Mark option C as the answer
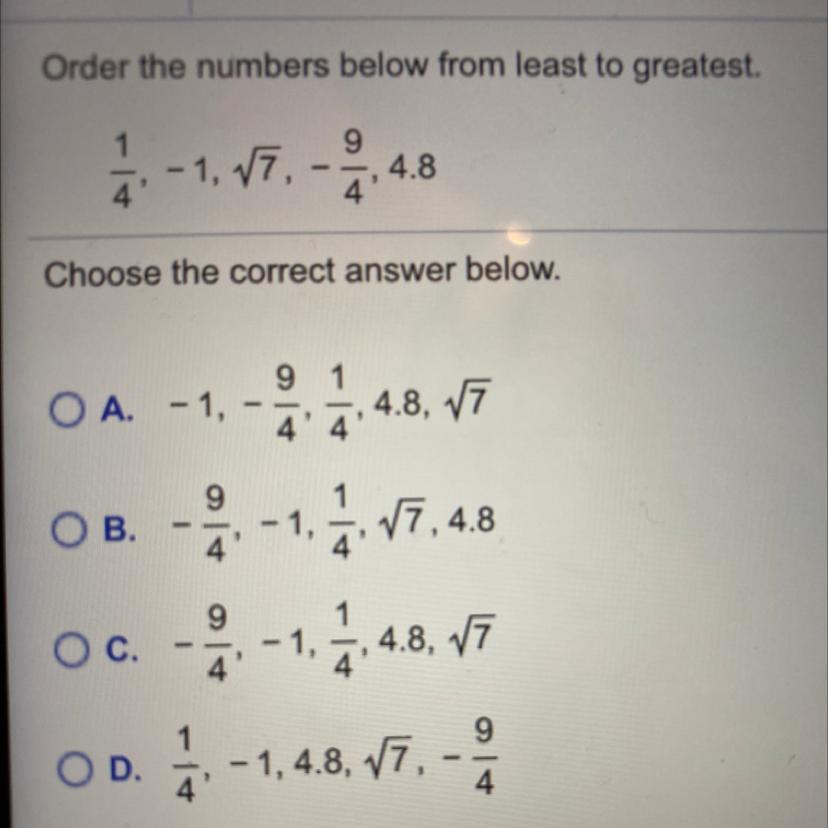The height and width of the screenshot is (828, 828). [68, 651]
